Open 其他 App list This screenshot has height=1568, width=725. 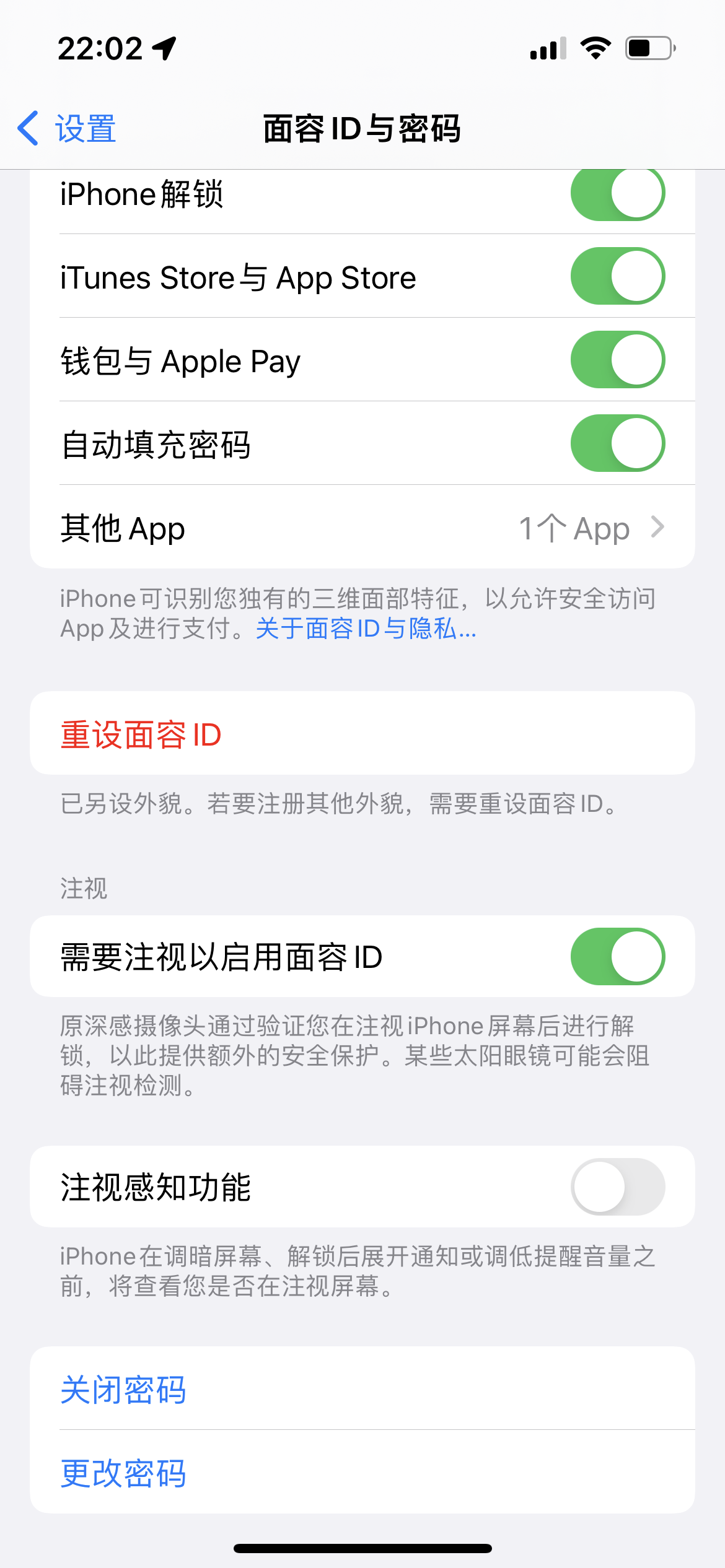click(362, 528)
